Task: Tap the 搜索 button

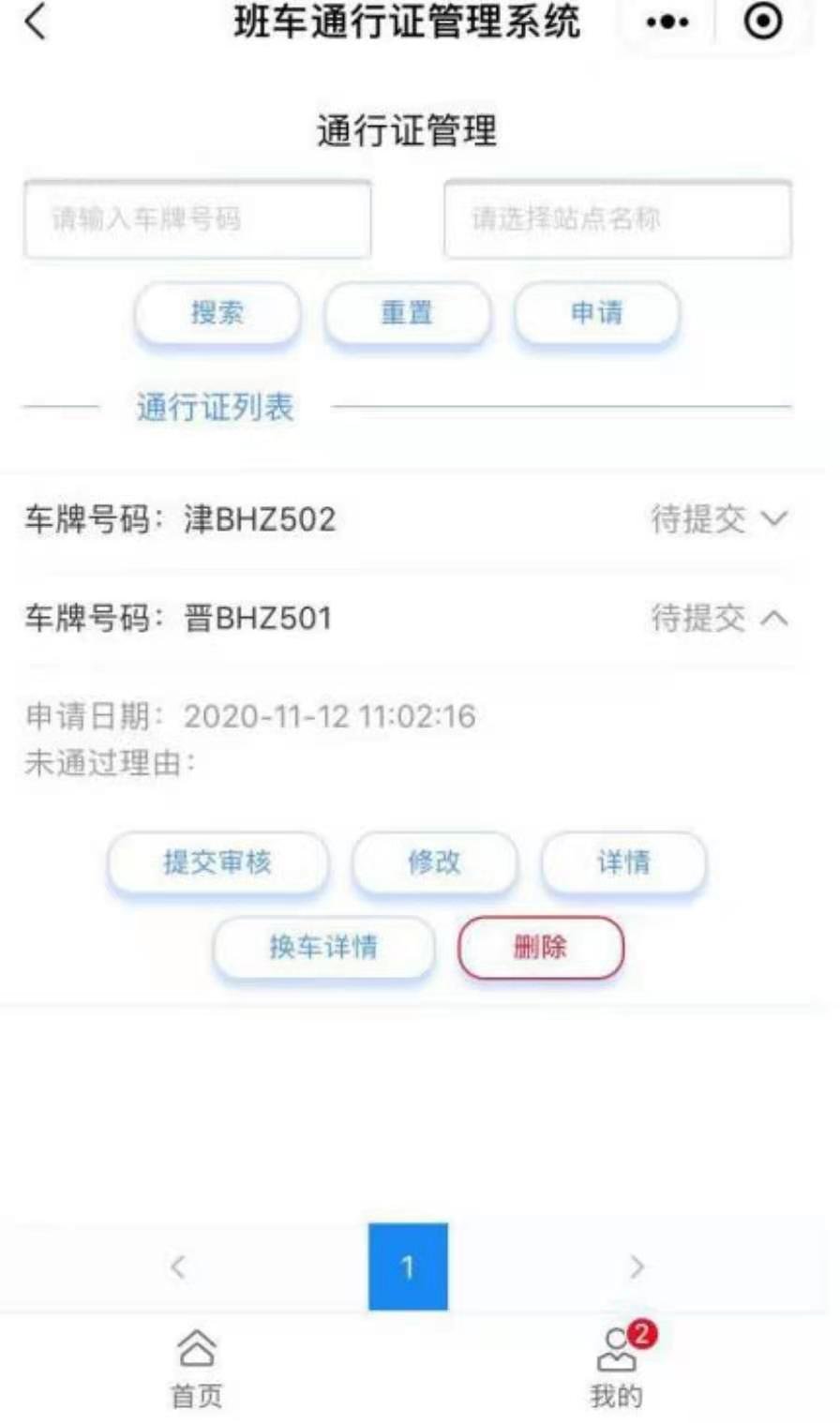Action: point(217,313)
